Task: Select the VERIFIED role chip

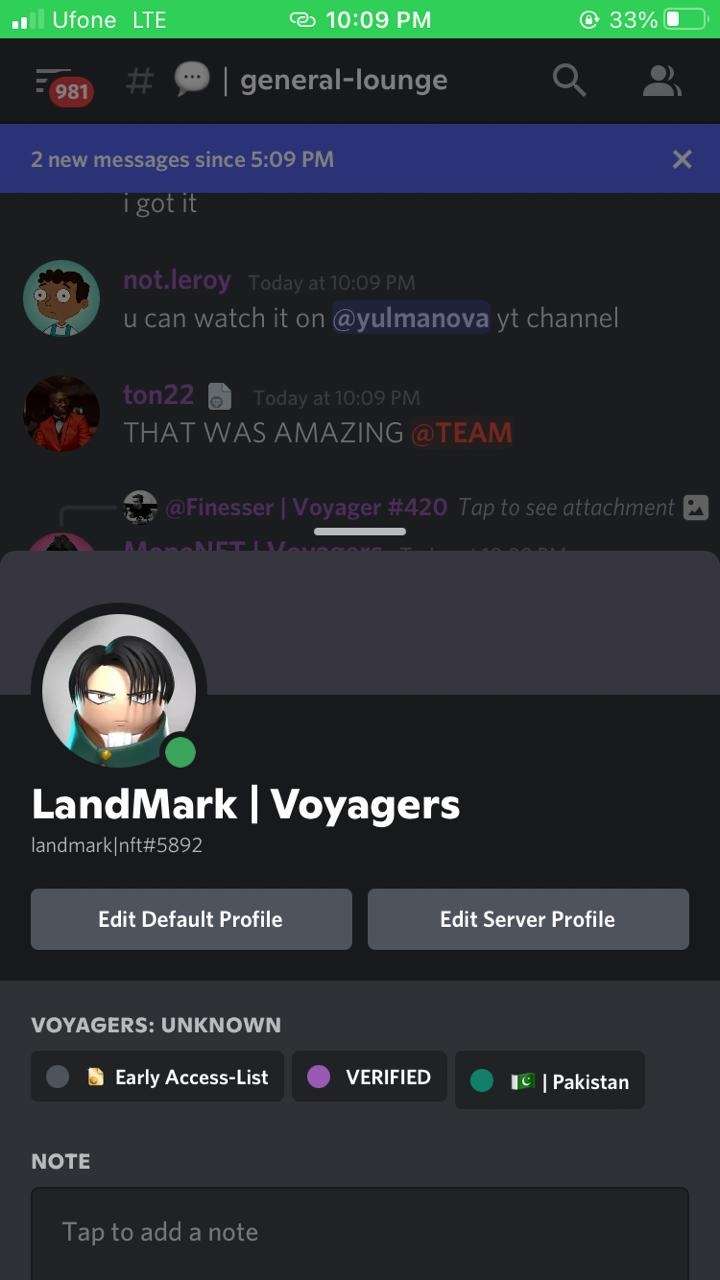Action: pos(369,1077)
